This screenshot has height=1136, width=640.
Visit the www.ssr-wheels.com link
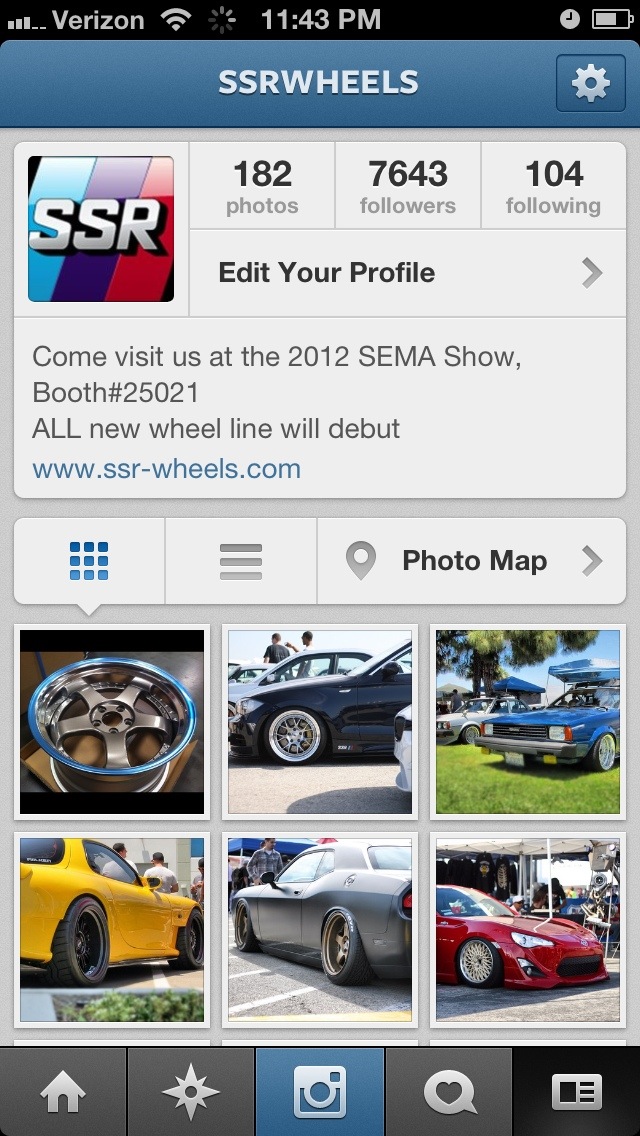(166, 468)
